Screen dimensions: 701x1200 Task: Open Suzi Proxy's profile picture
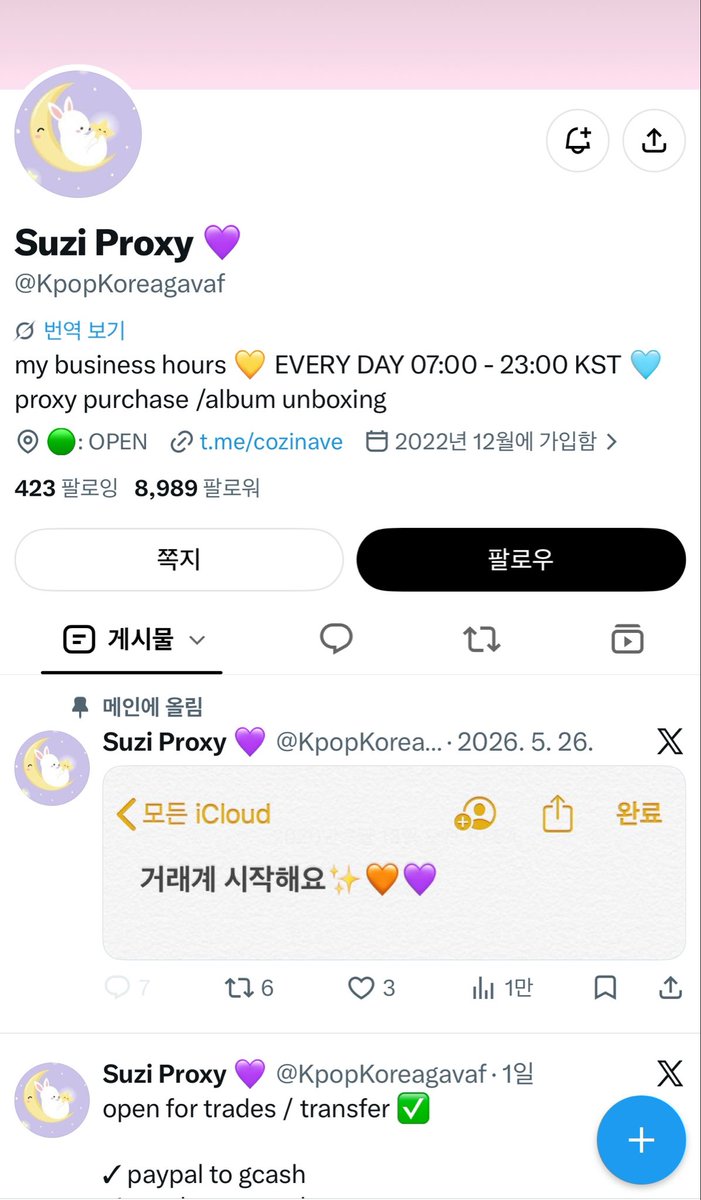(78, 134)
